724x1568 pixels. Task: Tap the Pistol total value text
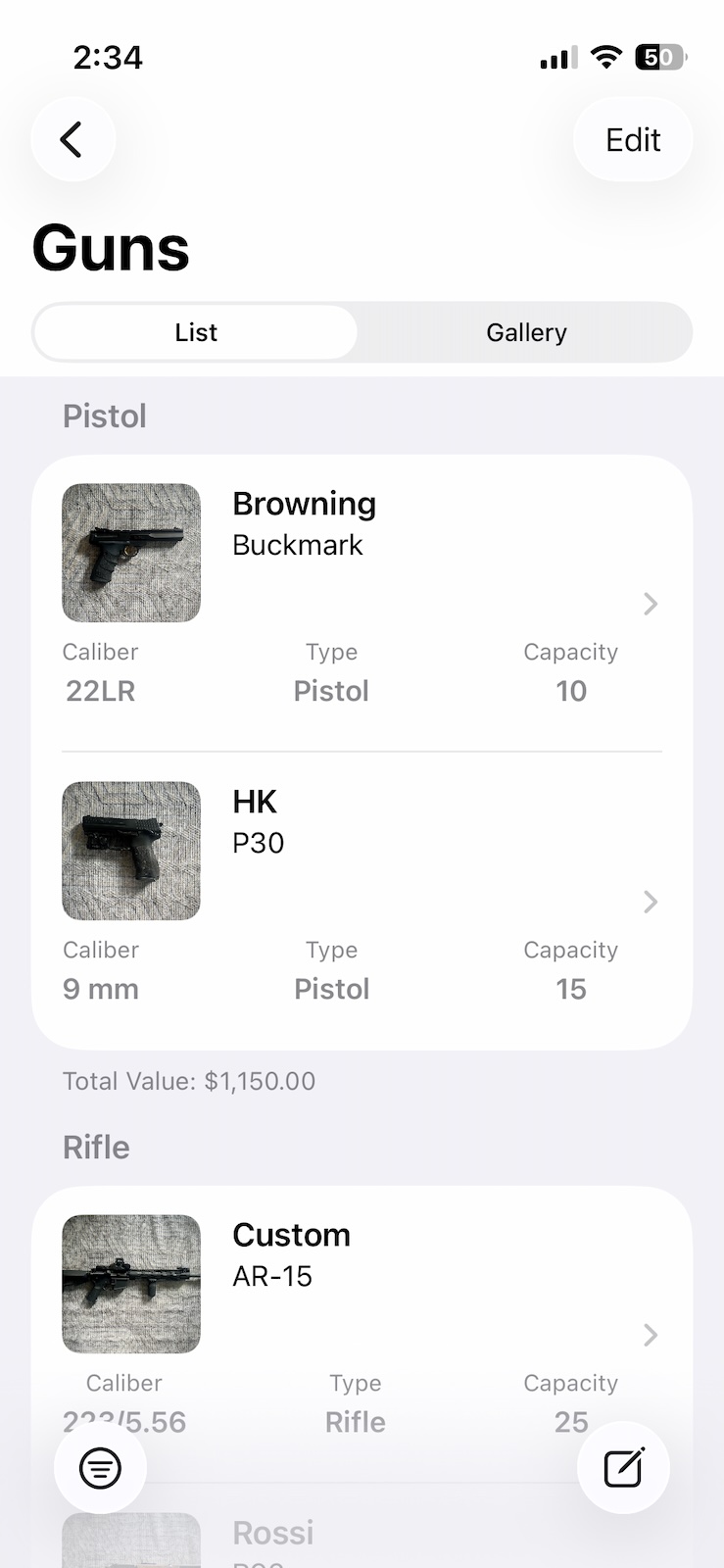[188, 1081]
